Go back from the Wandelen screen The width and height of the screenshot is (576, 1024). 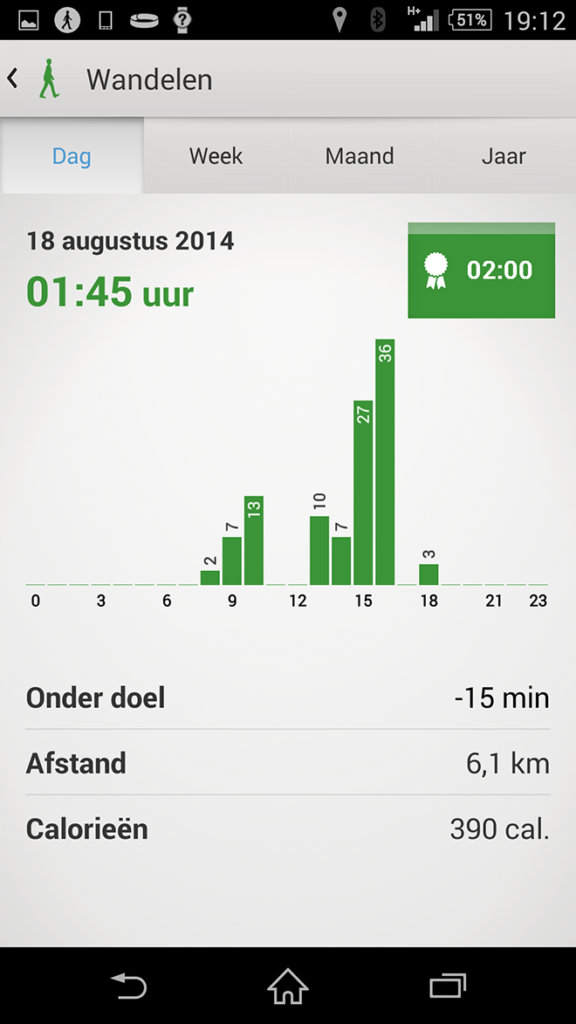tap(12, 79)
